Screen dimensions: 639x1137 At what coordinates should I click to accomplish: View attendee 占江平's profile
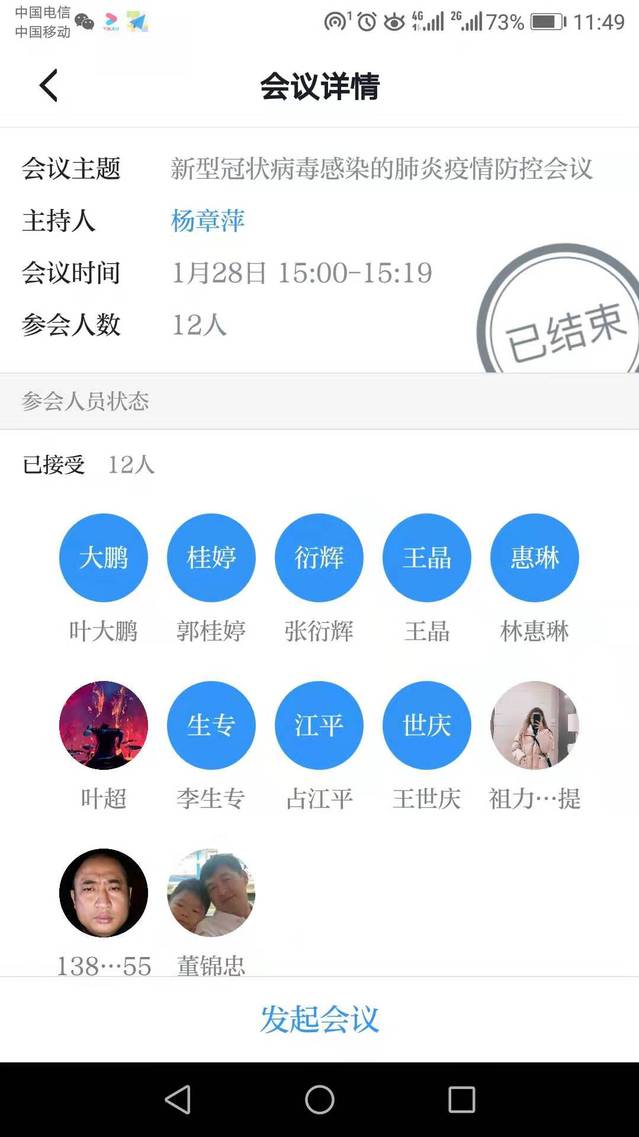(x=319, y=725)
